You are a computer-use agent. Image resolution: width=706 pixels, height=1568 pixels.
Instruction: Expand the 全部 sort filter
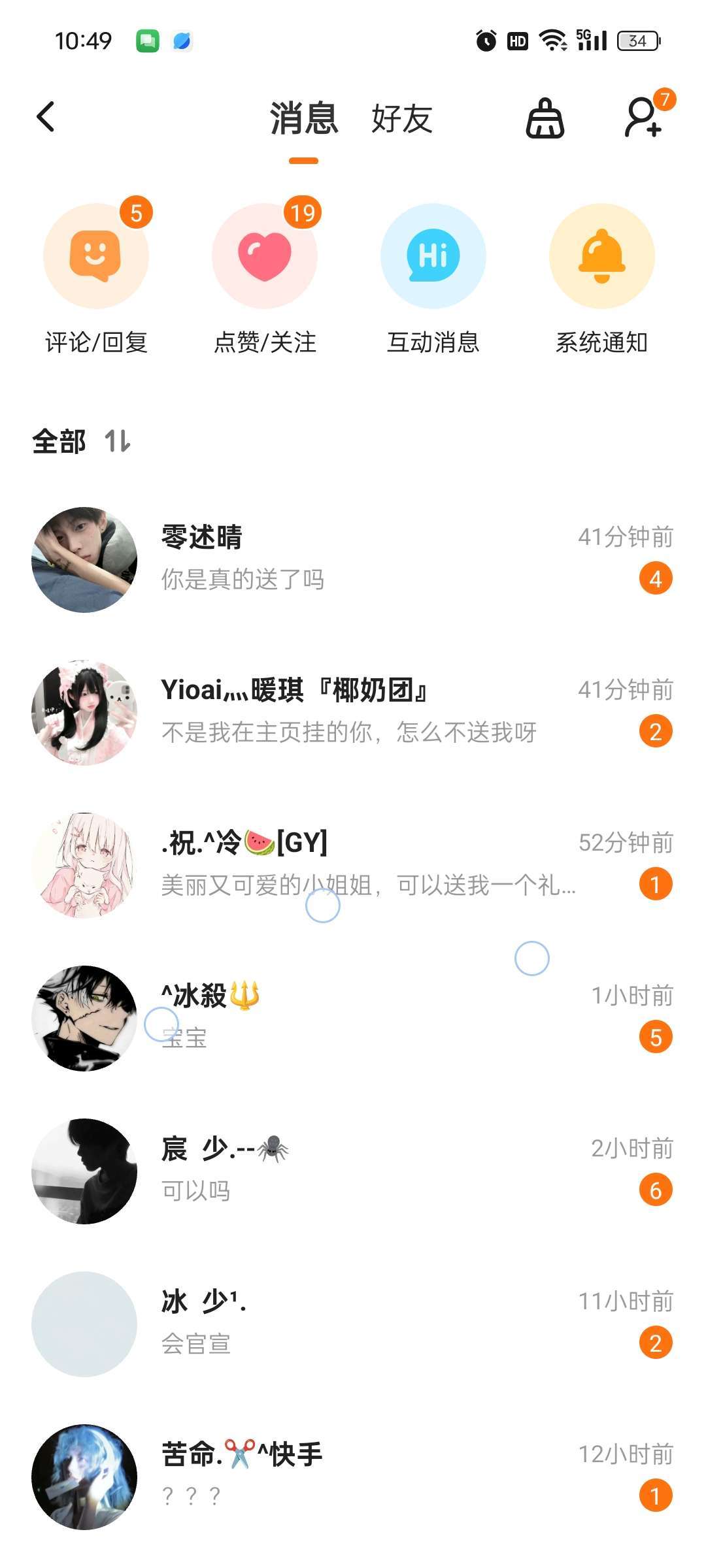82,442
